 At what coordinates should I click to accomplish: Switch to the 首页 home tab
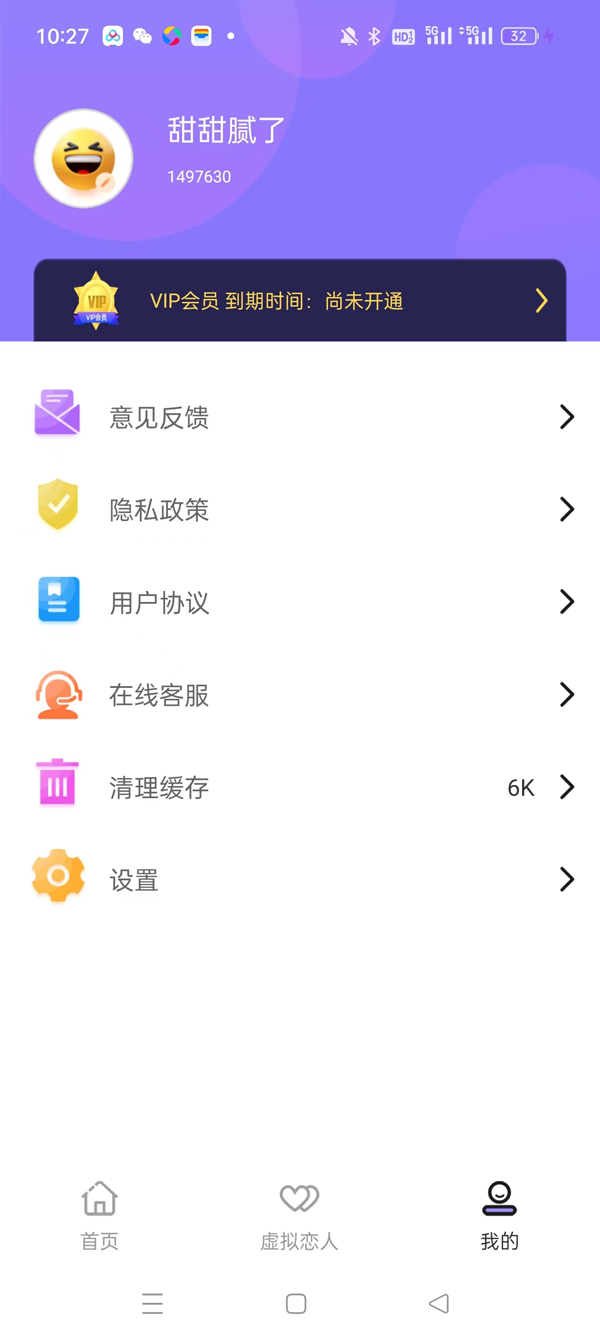(x=100, y=1216)
